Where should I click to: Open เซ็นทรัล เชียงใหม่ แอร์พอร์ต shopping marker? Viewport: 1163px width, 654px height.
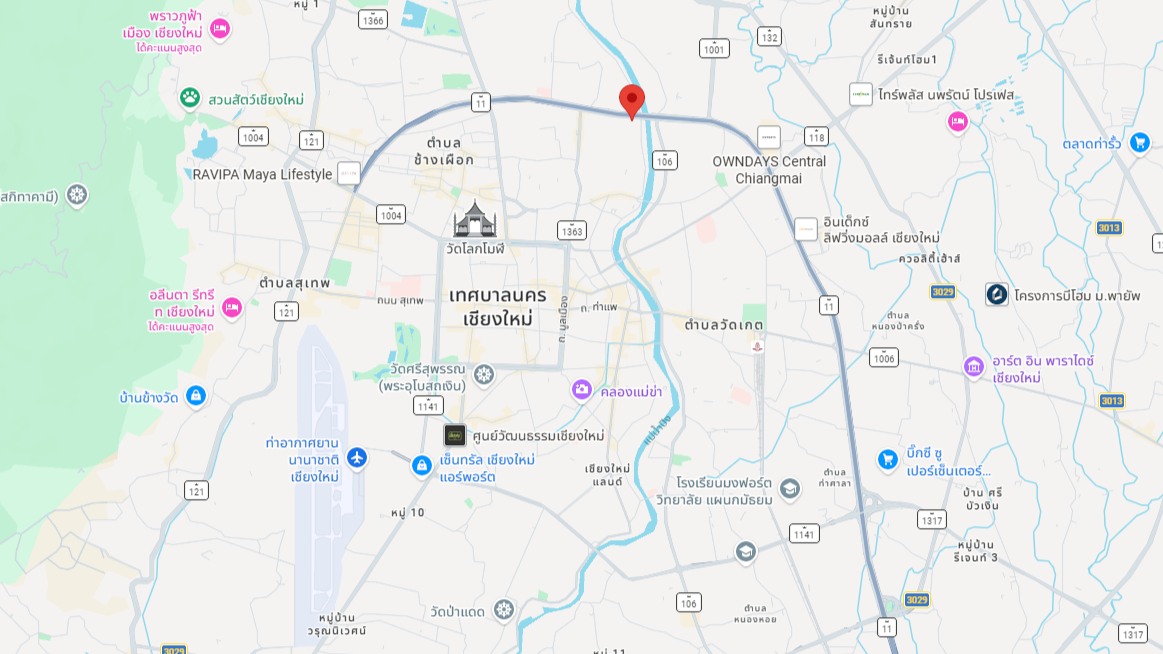(422, 467)
